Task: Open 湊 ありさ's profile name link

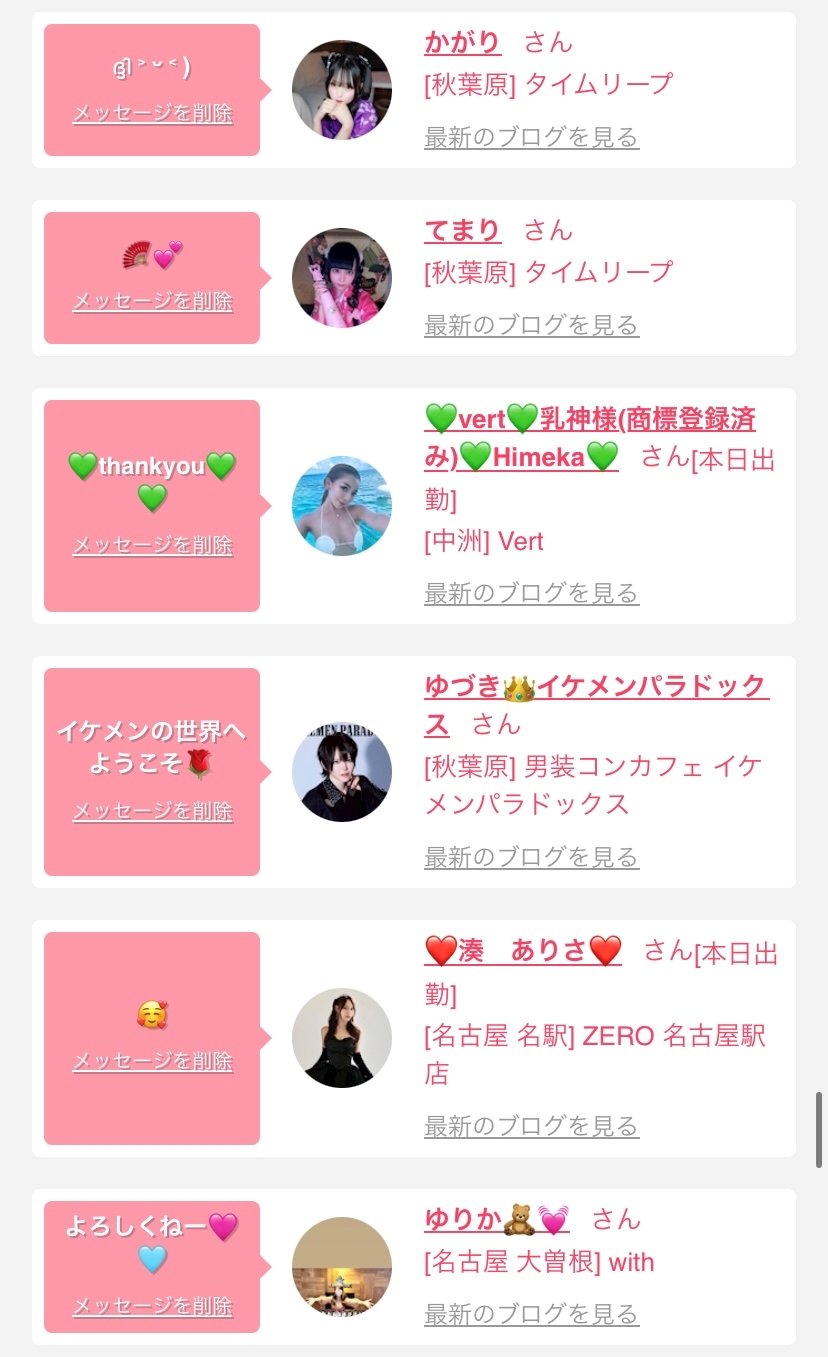Action: coord(523,951)
